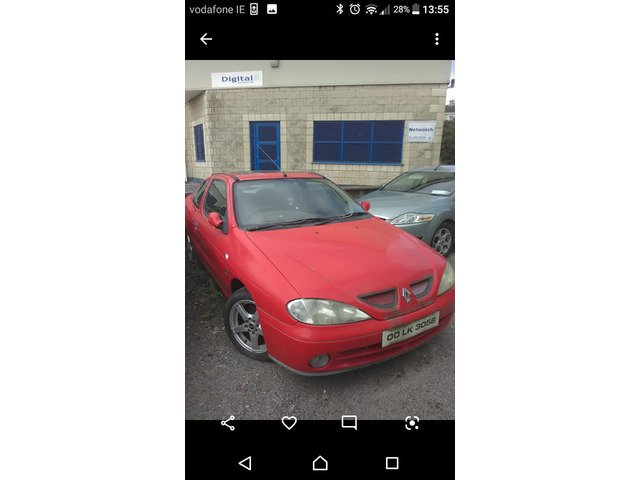Tap the comment icon below photo
This screenshot has height=480, width=640.
(349, 423)
